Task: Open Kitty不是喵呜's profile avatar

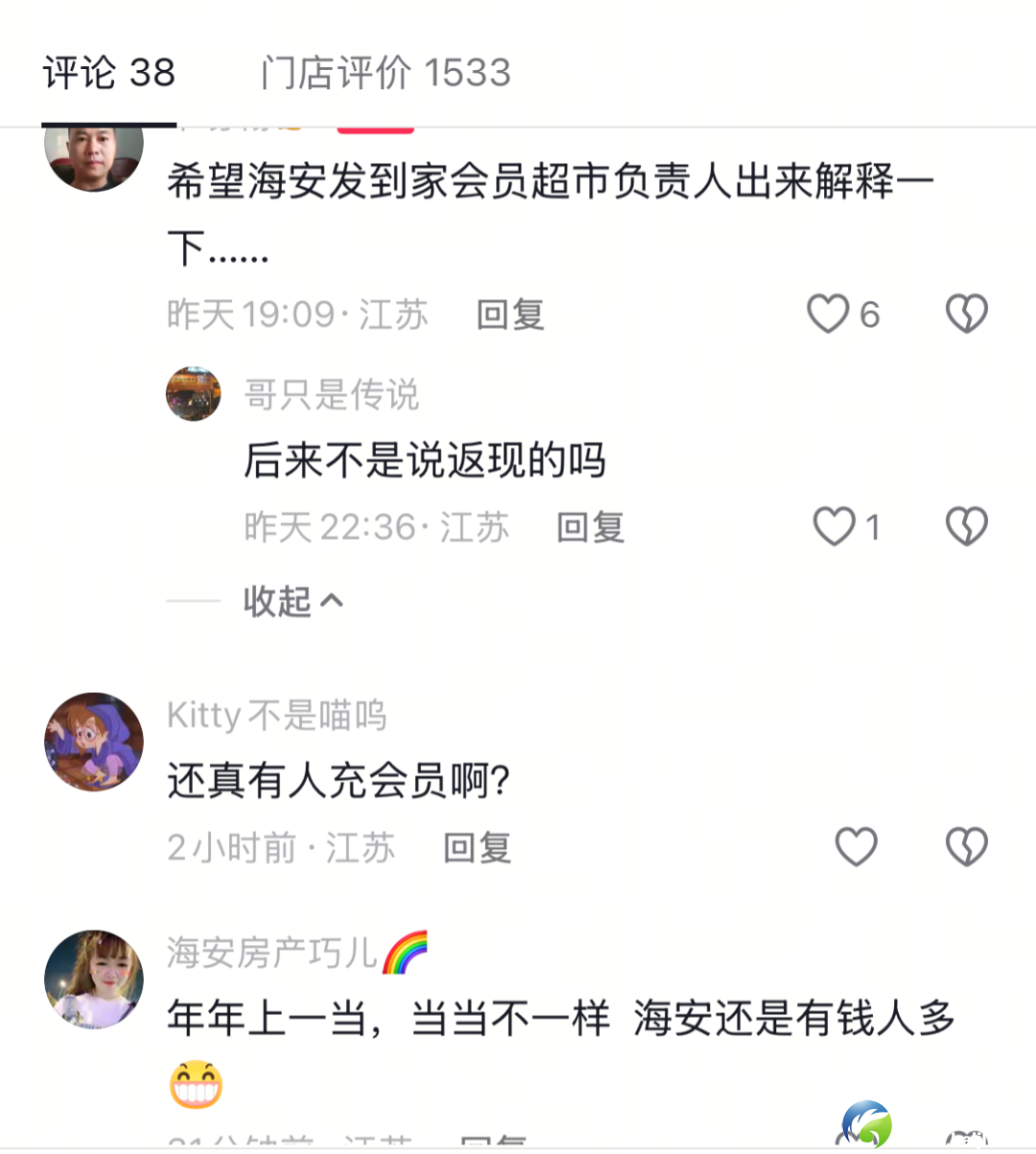Action: 94,742
